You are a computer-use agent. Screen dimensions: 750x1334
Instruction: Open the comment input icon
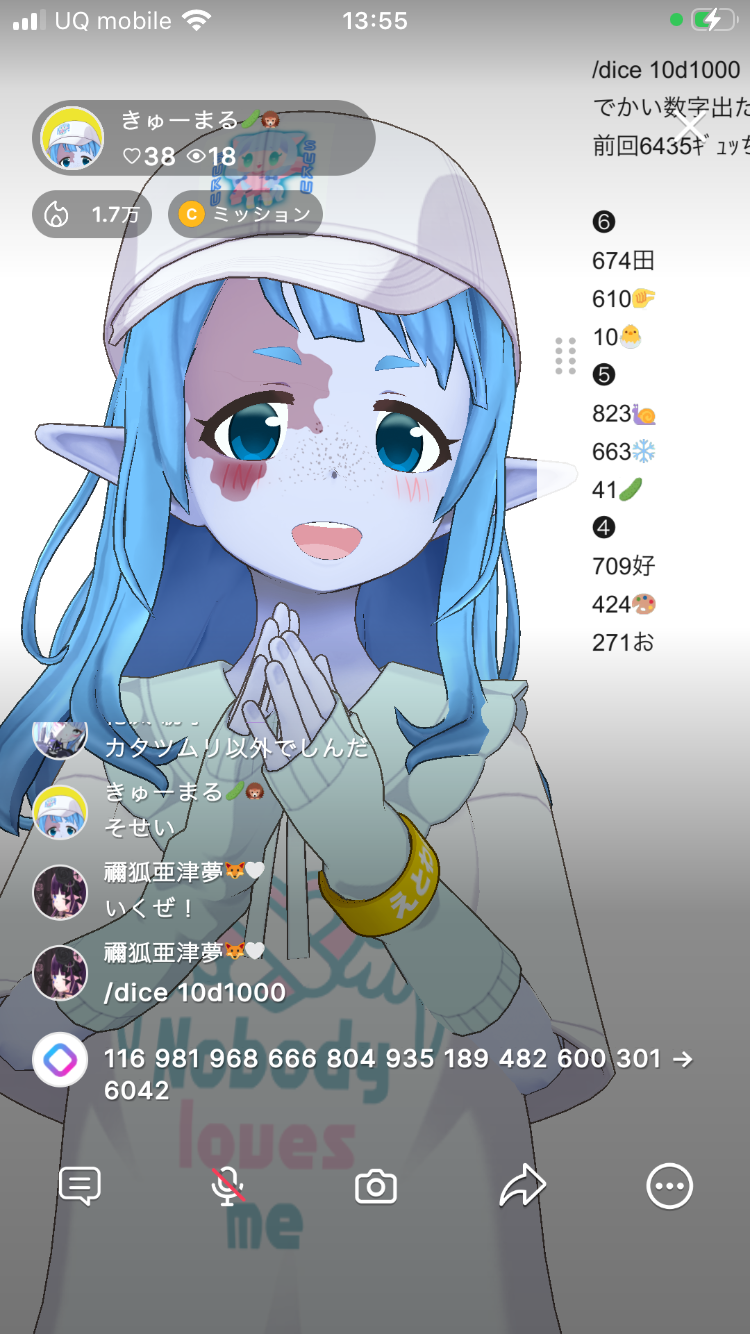coord(80,1187)
